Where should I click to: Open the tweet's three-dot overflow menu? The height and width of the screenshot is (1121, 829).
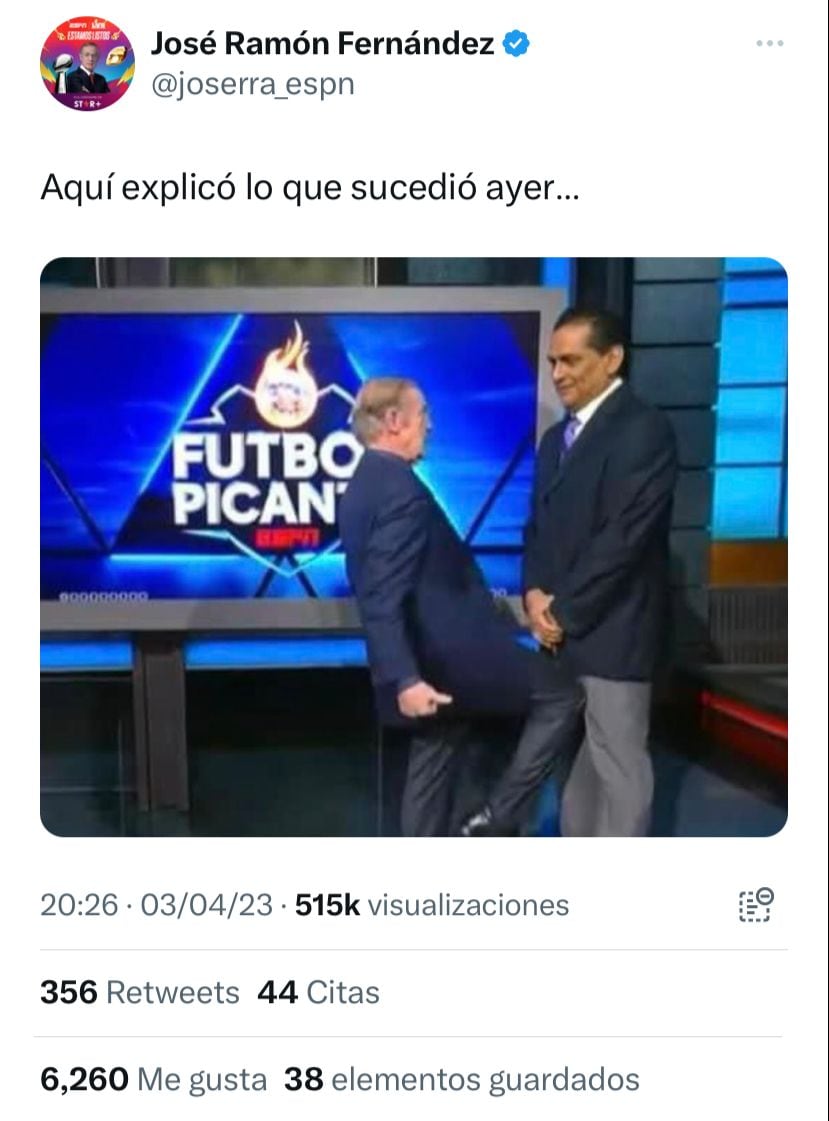pos(769,43)
